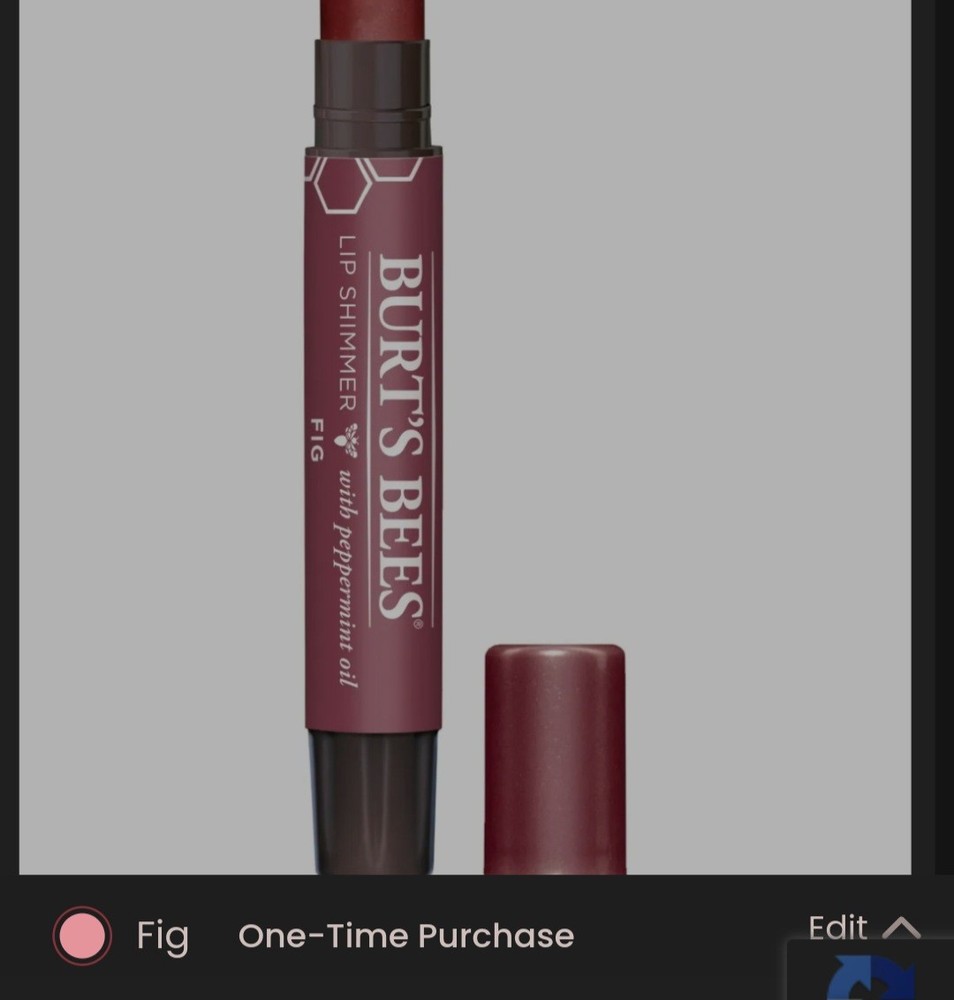954x1000 pixels.
Task: Select the pink Fig color swatch
Action: (82, 936)
